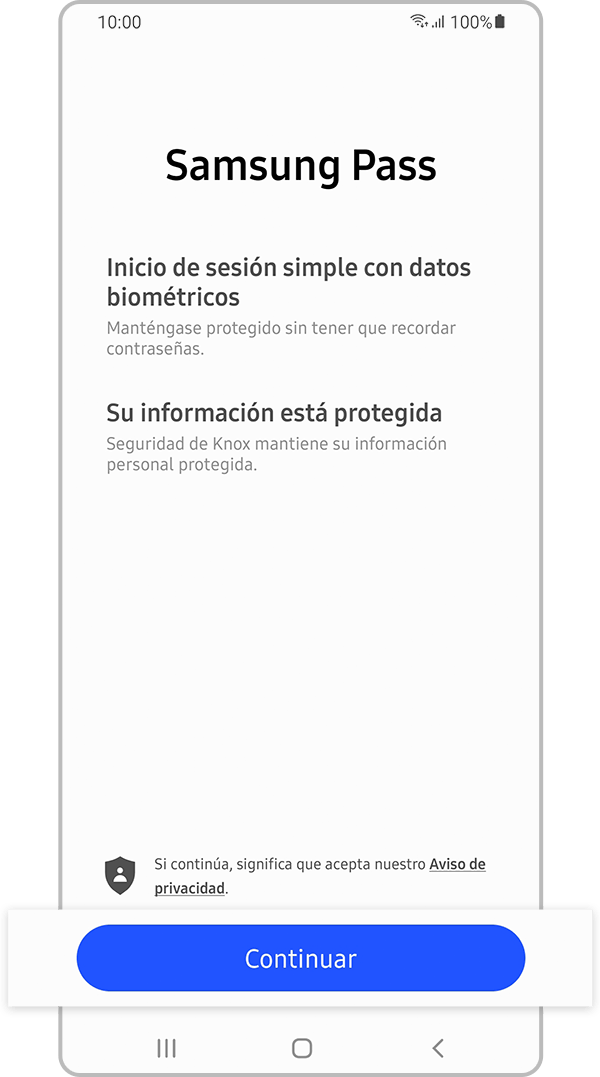The image size is (600, 1077).
Task: Open the Aviso de privacidad link
Action: (457, 864)
